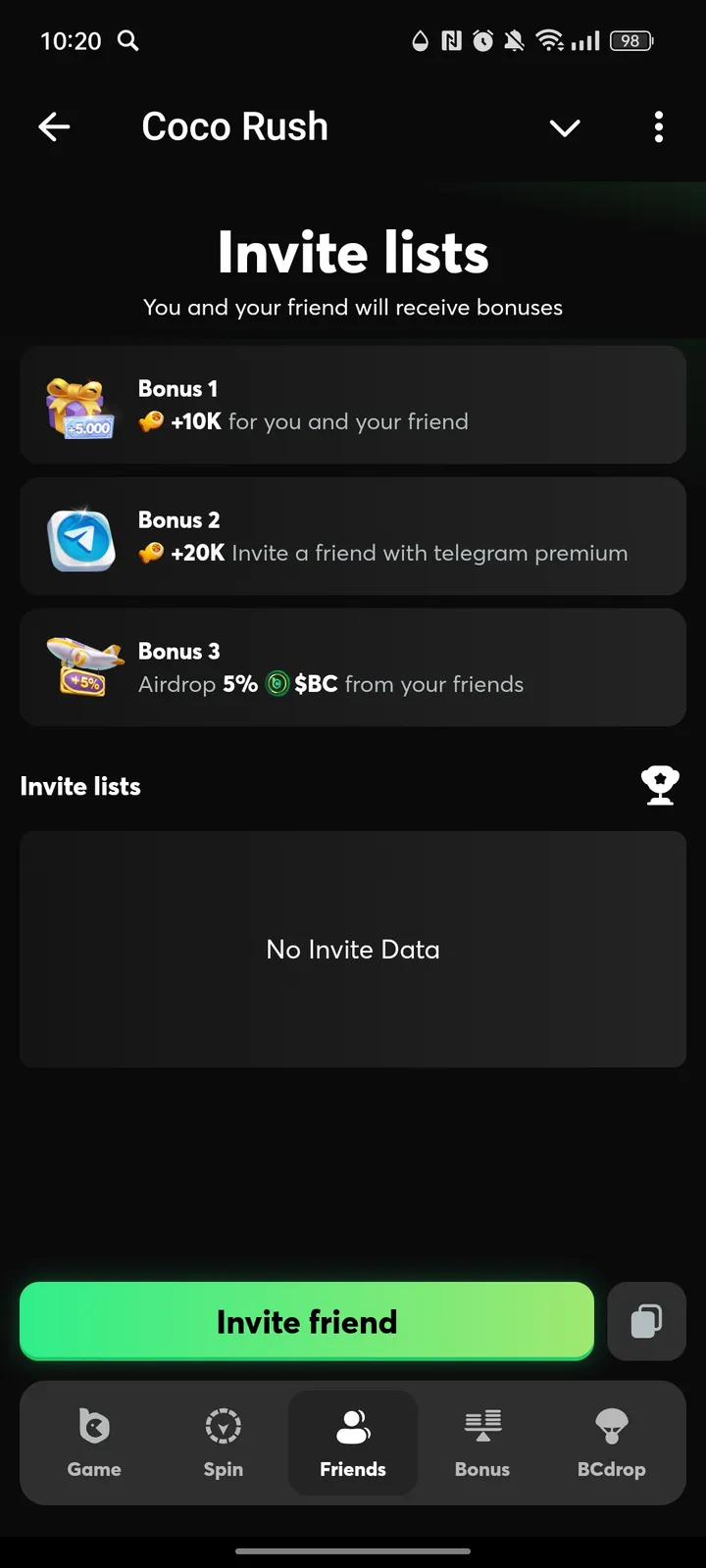Switch to the Friends tab
The height and width of the screenshot is (1568, 706).
pyautogui.click(x=353, y=1443)
